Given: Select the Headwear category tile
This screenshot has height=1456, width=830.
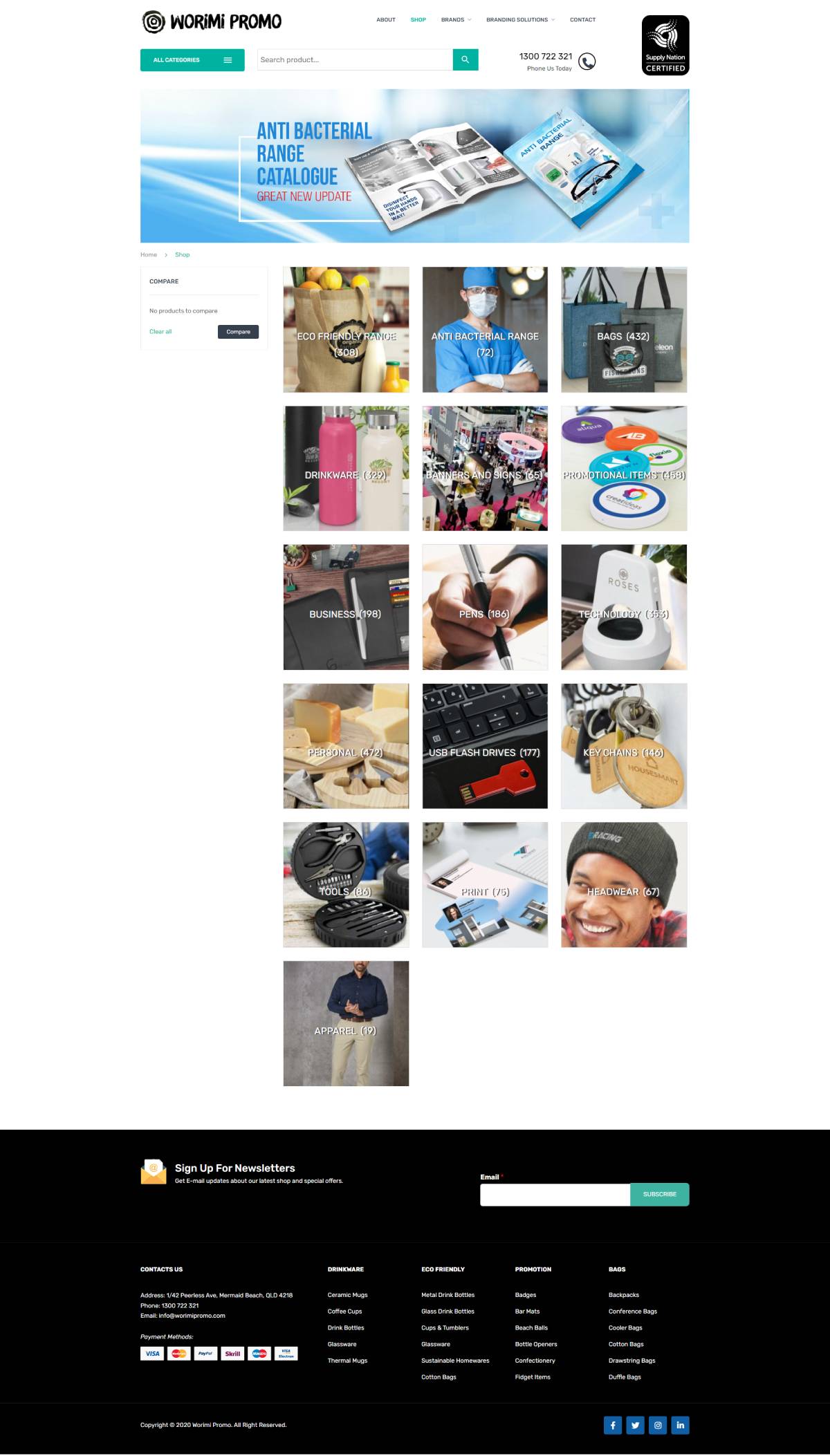Looking at the screenshot, I should click(x=623, y=885).
